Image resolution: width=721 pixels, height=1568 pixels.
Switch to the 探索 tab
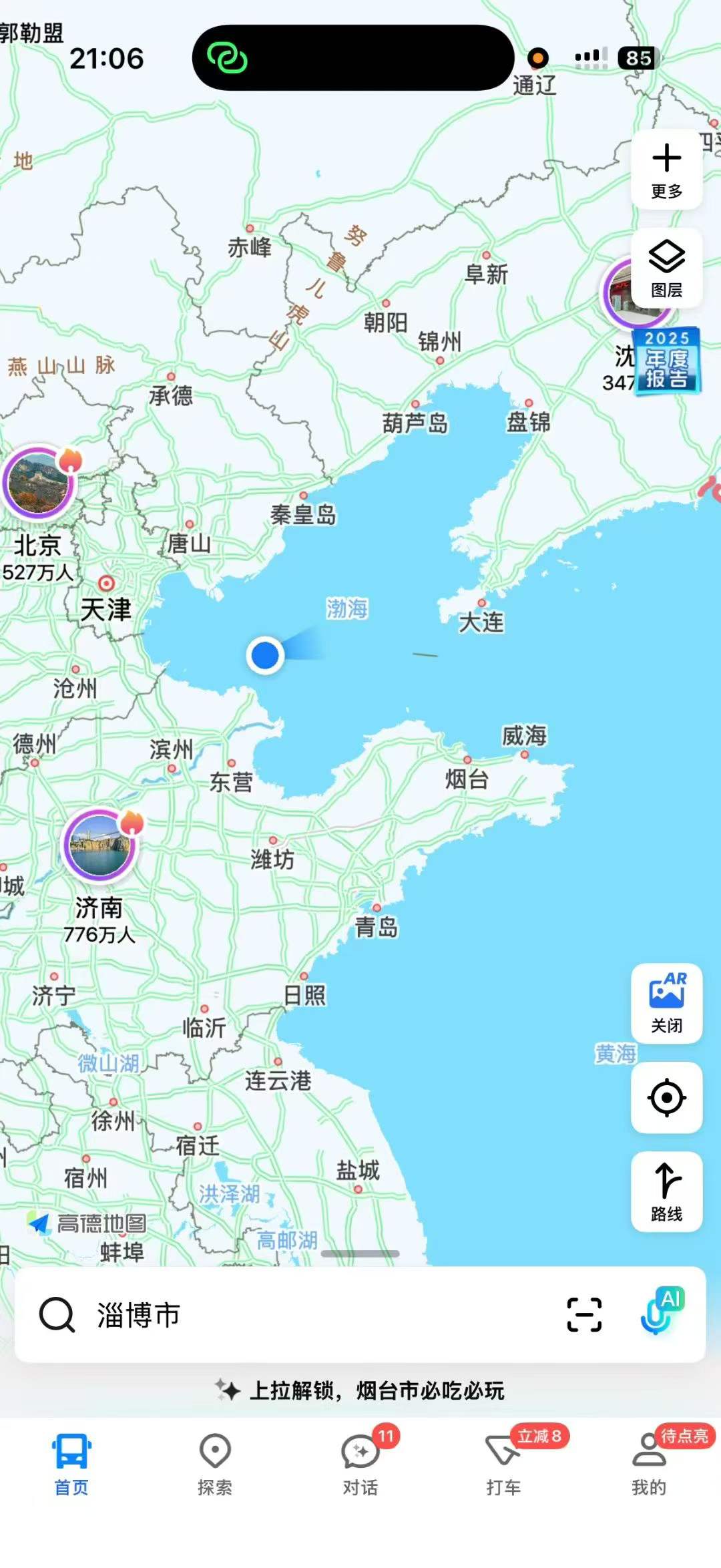pyautogui.click(x=215, y=1464)
